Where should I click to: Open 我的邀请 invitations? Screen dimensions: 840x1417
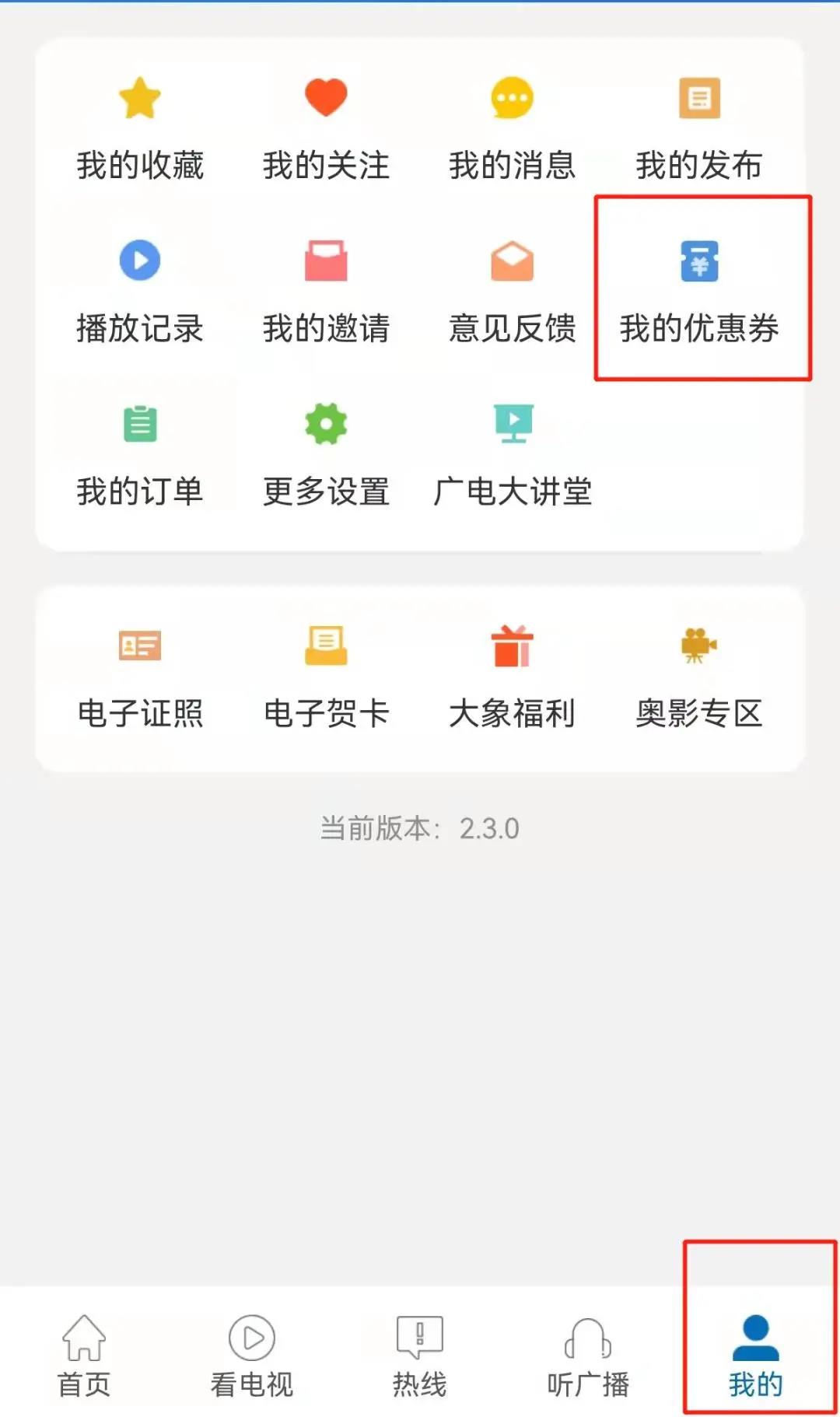click(x=326, y=293)
